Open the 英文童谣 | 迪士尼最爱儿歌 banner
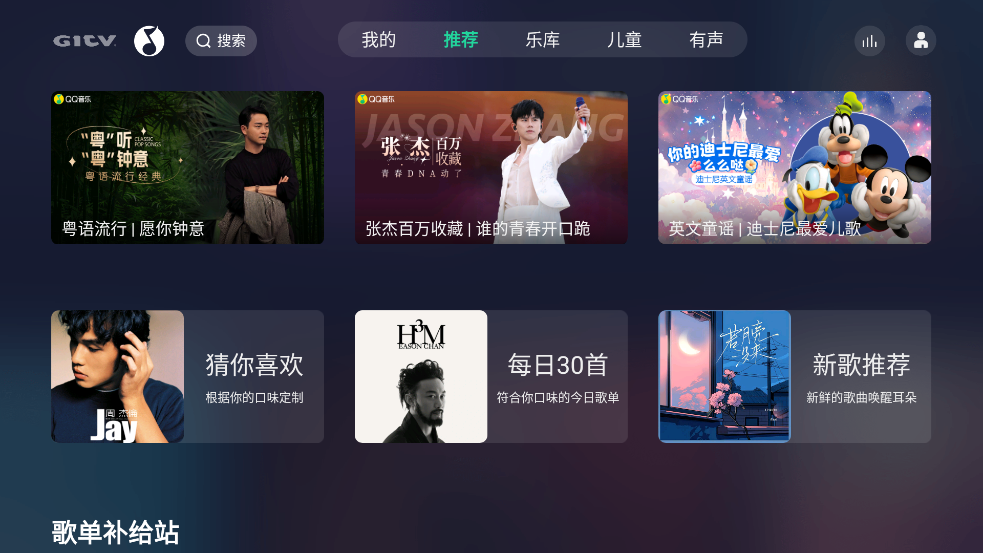983x553 pixels. [x=794, y=167]
